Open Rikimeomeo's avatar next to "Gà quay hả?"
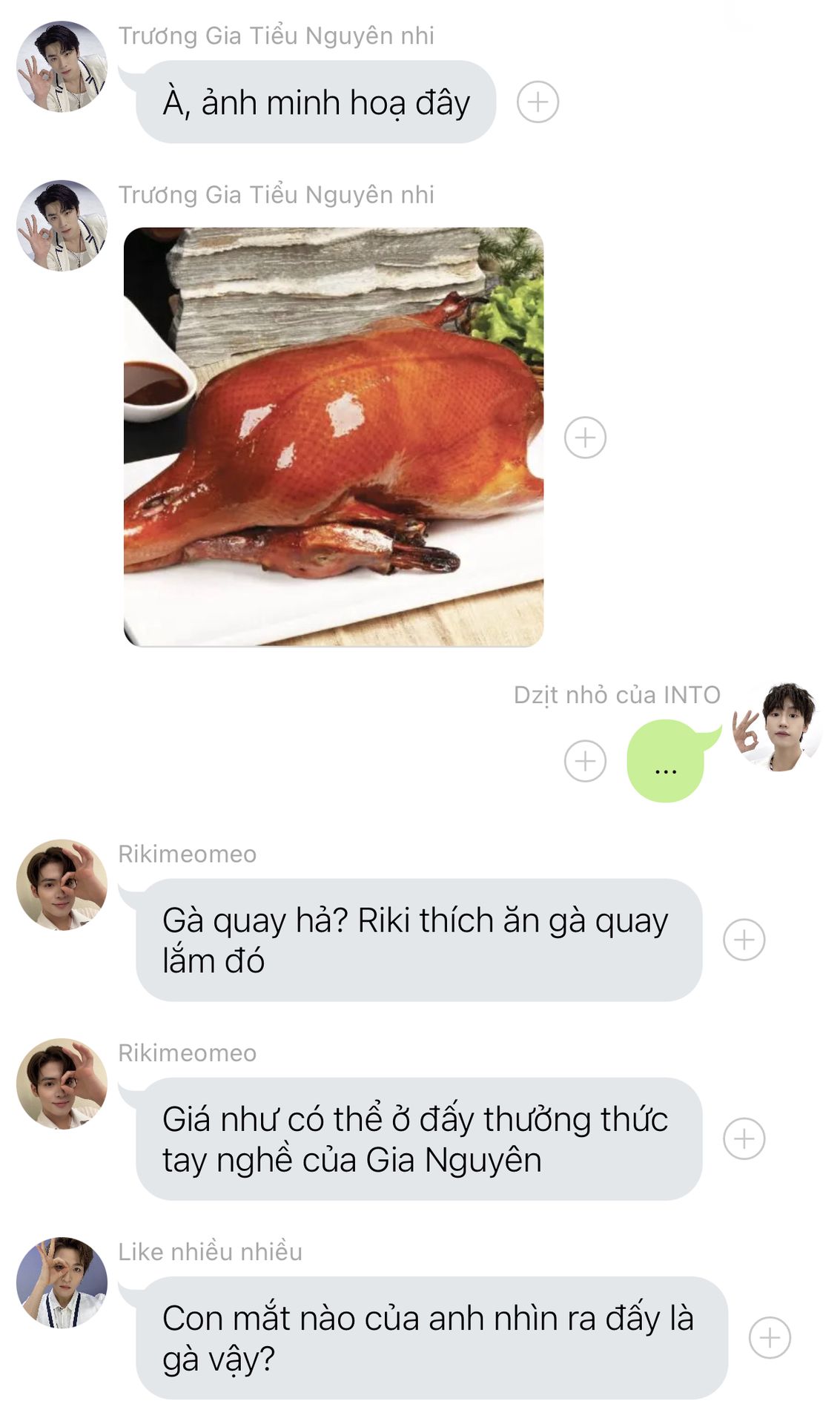This screenshot has width=840, height=1424. point(62,885)
